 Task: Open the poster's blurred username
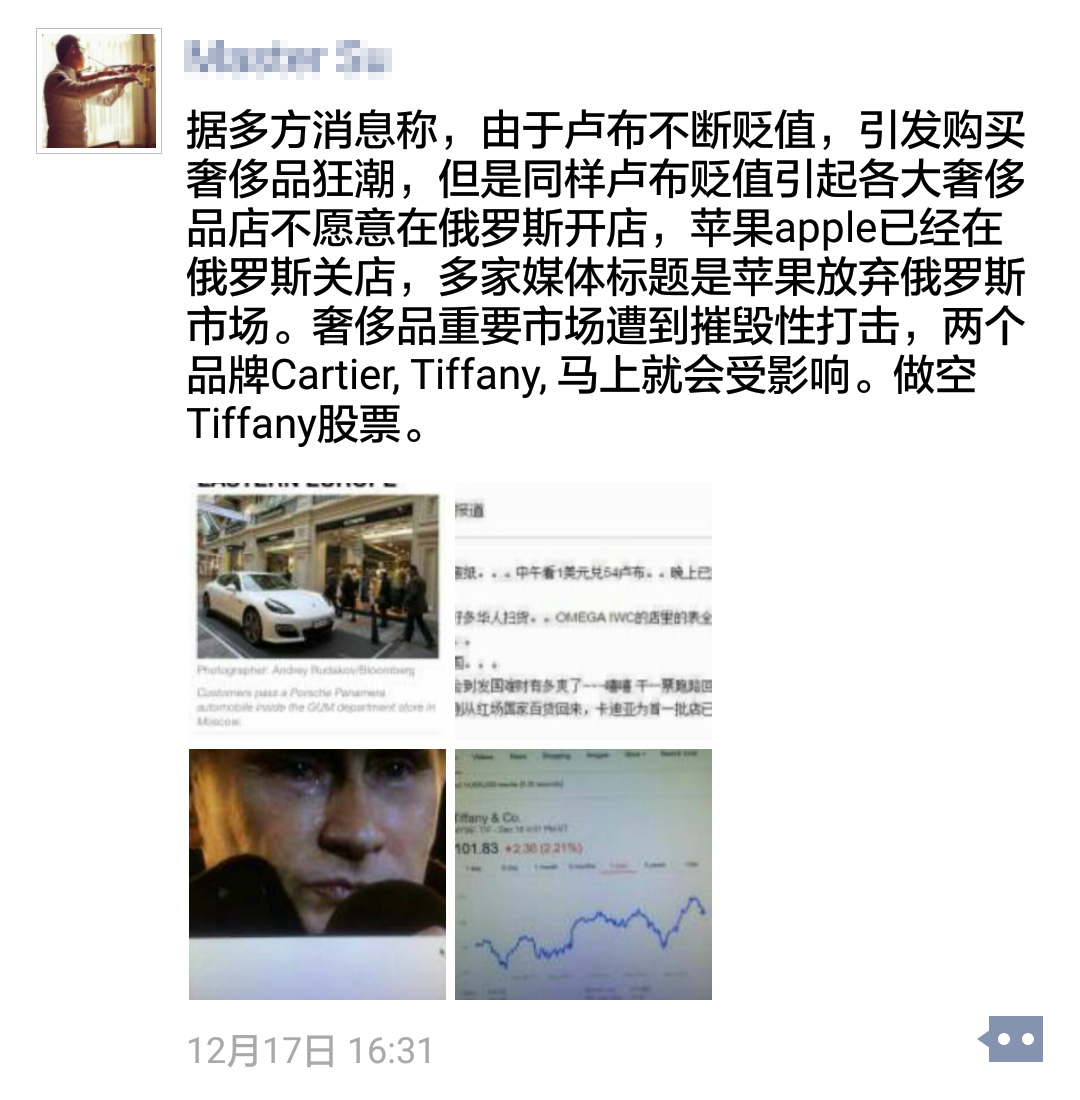click(x=288, y=59)
